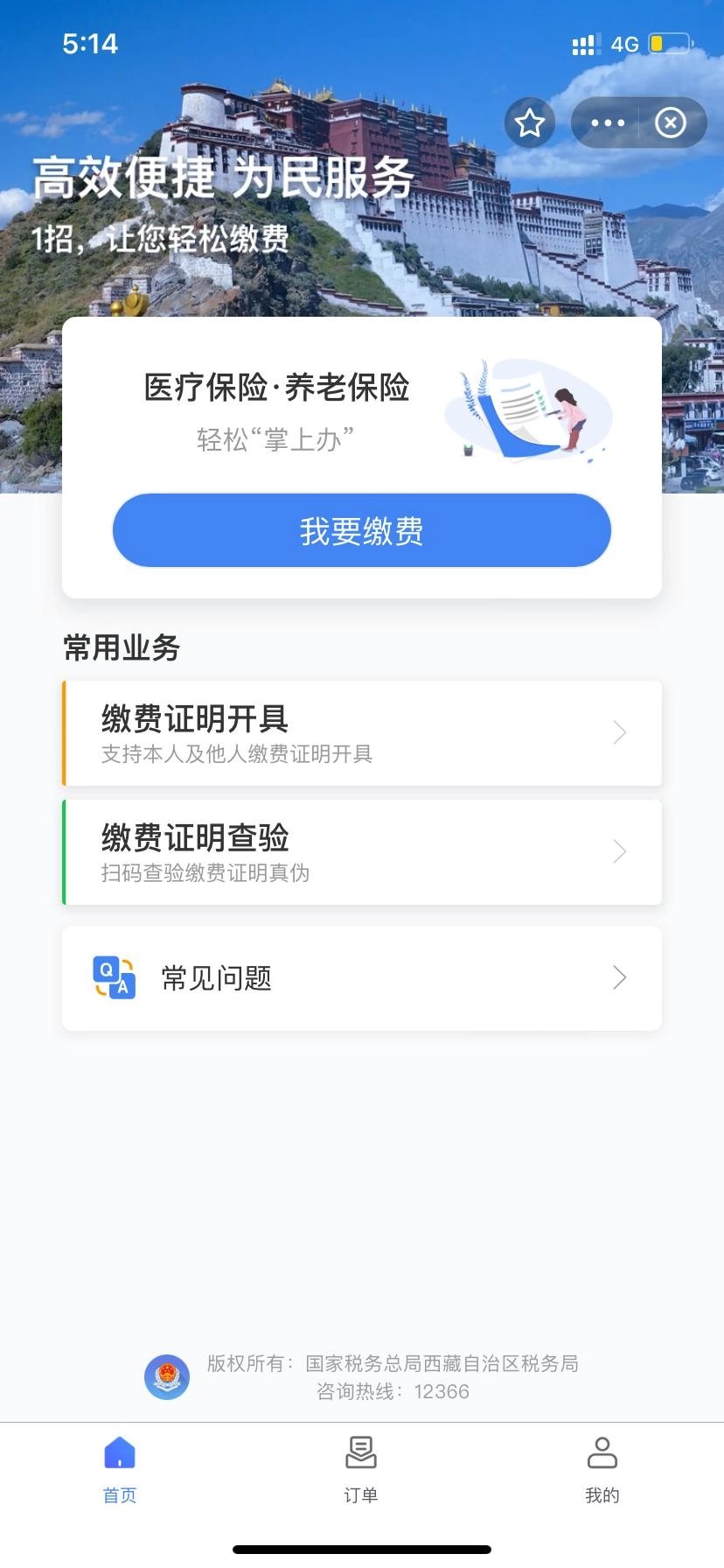Screen dimensions: 724x1568
Task: View 常见问题 FAQ
Action: coord(362,978)
